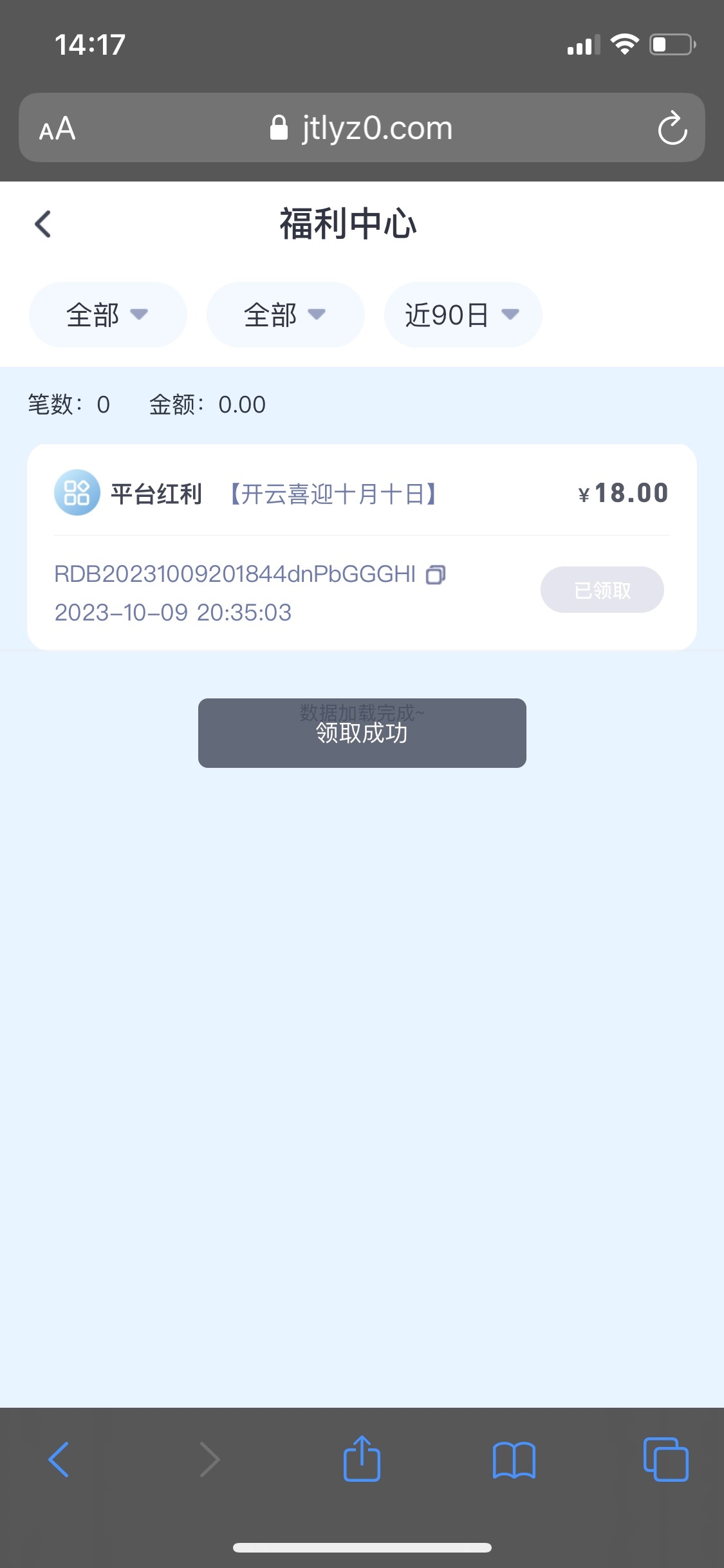The height and width of the screenshot is (1568, 724).
Task: Open the Safari share sheet
Action: click(362, 1459)
